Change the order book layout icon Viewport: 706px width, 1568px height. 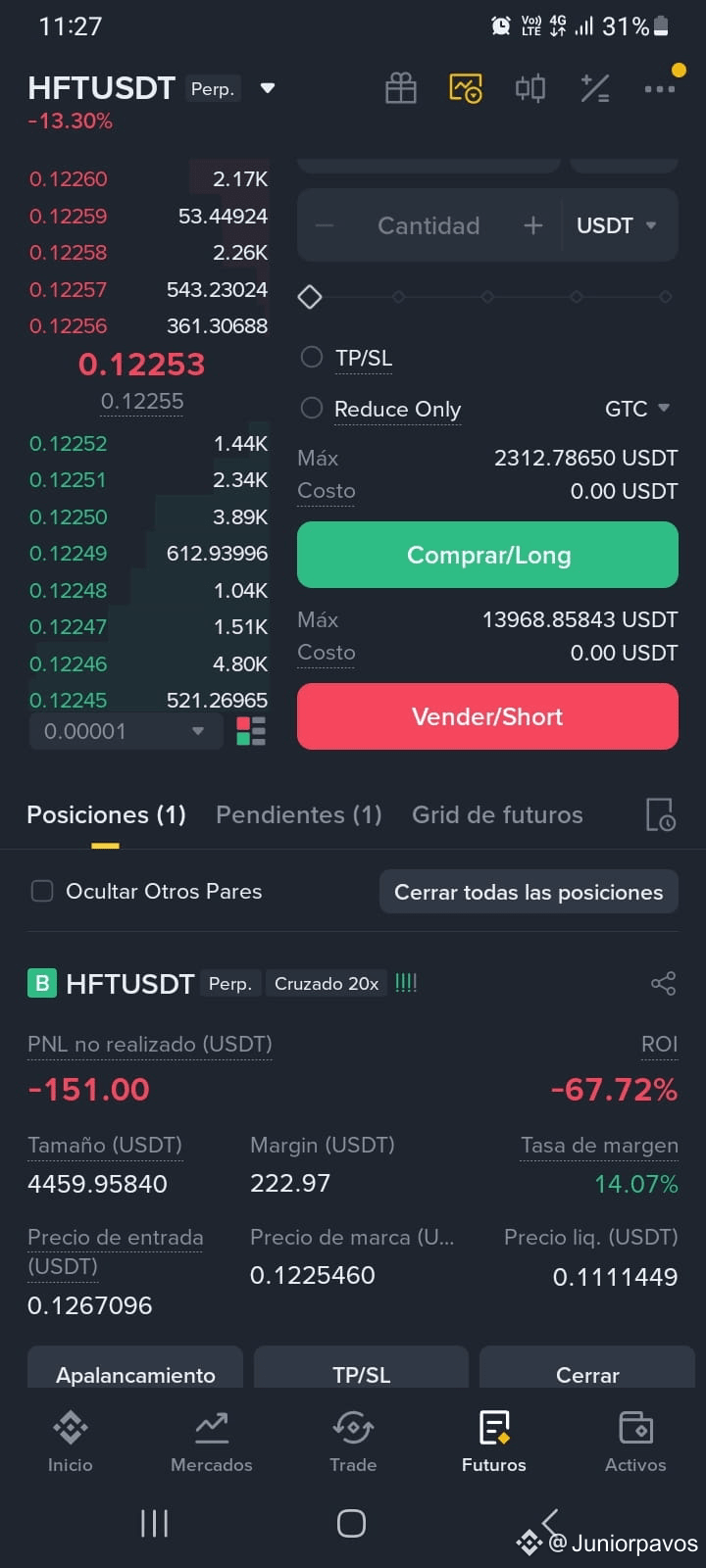coord(251,731)
